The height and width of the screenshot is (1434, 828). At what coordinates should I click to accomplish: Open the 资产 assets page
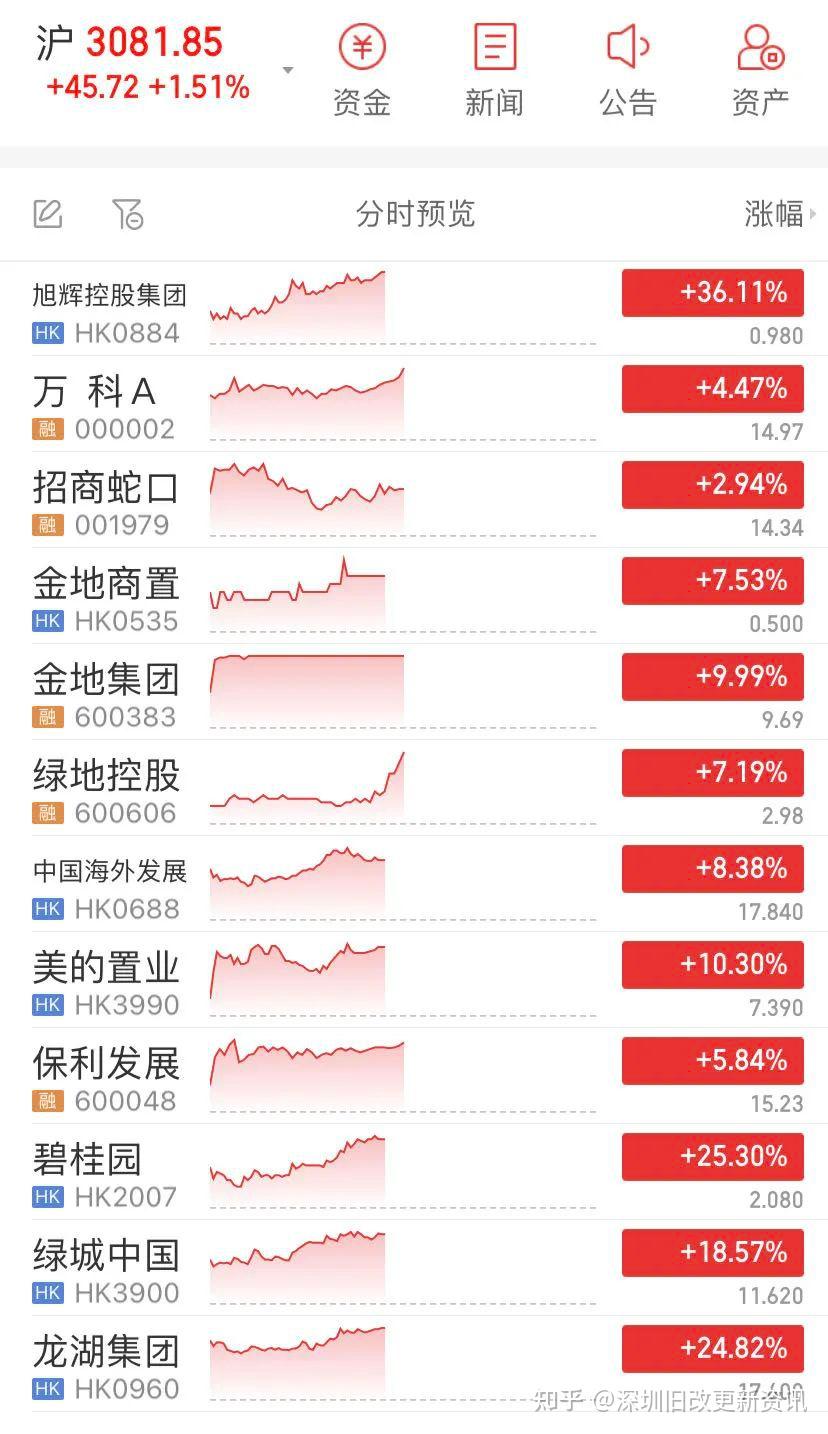tap(760, 70)
